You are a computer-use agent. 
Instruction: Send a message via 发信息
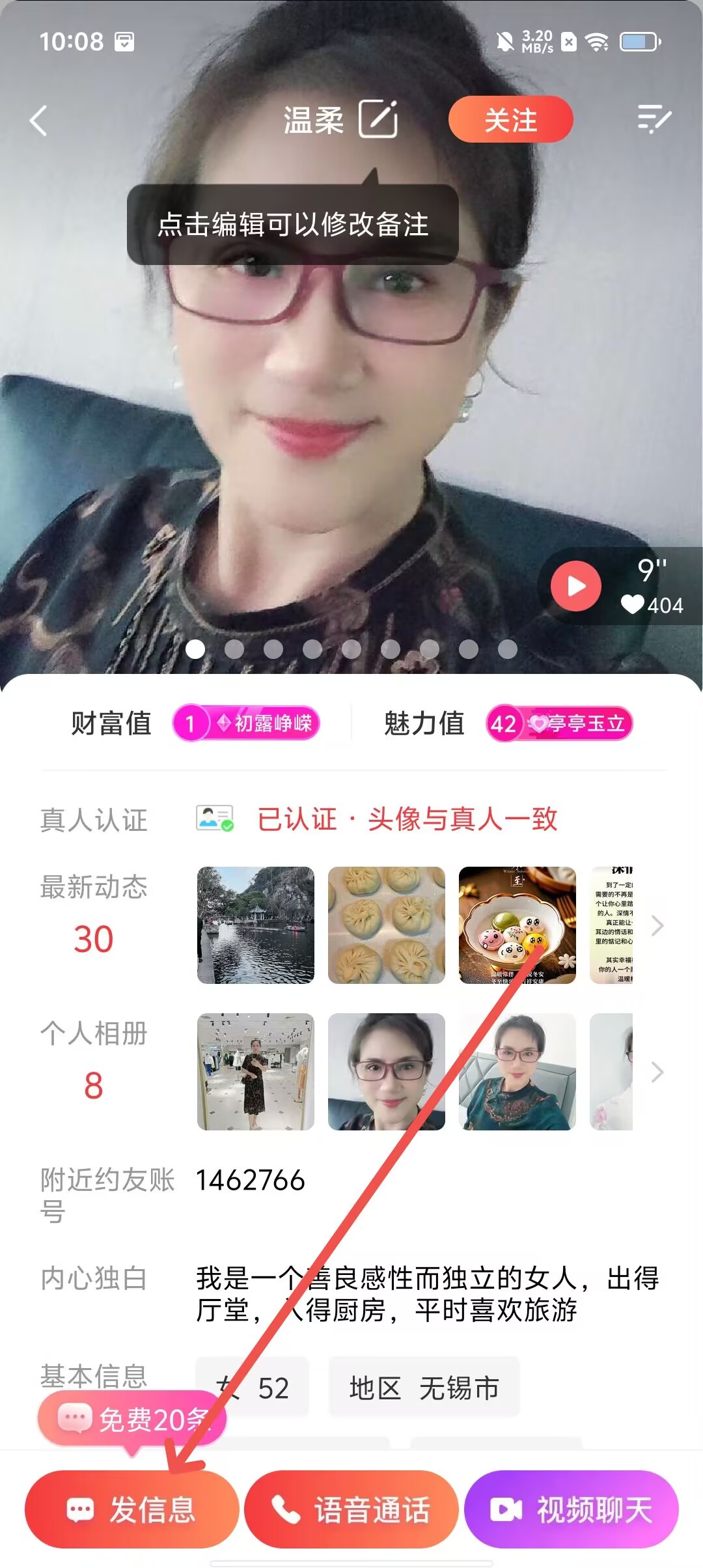pyautogui.click(x=132, y=1509)
